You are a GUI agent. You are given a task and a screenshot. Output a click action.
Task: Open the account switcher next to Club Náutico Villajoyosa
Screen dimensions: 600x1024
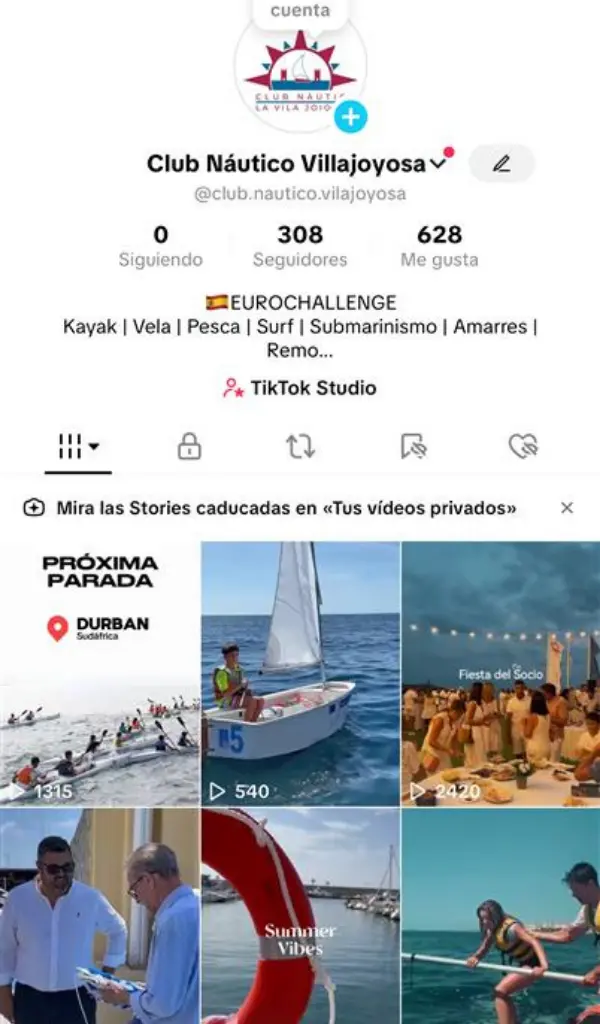click(437, 163)
